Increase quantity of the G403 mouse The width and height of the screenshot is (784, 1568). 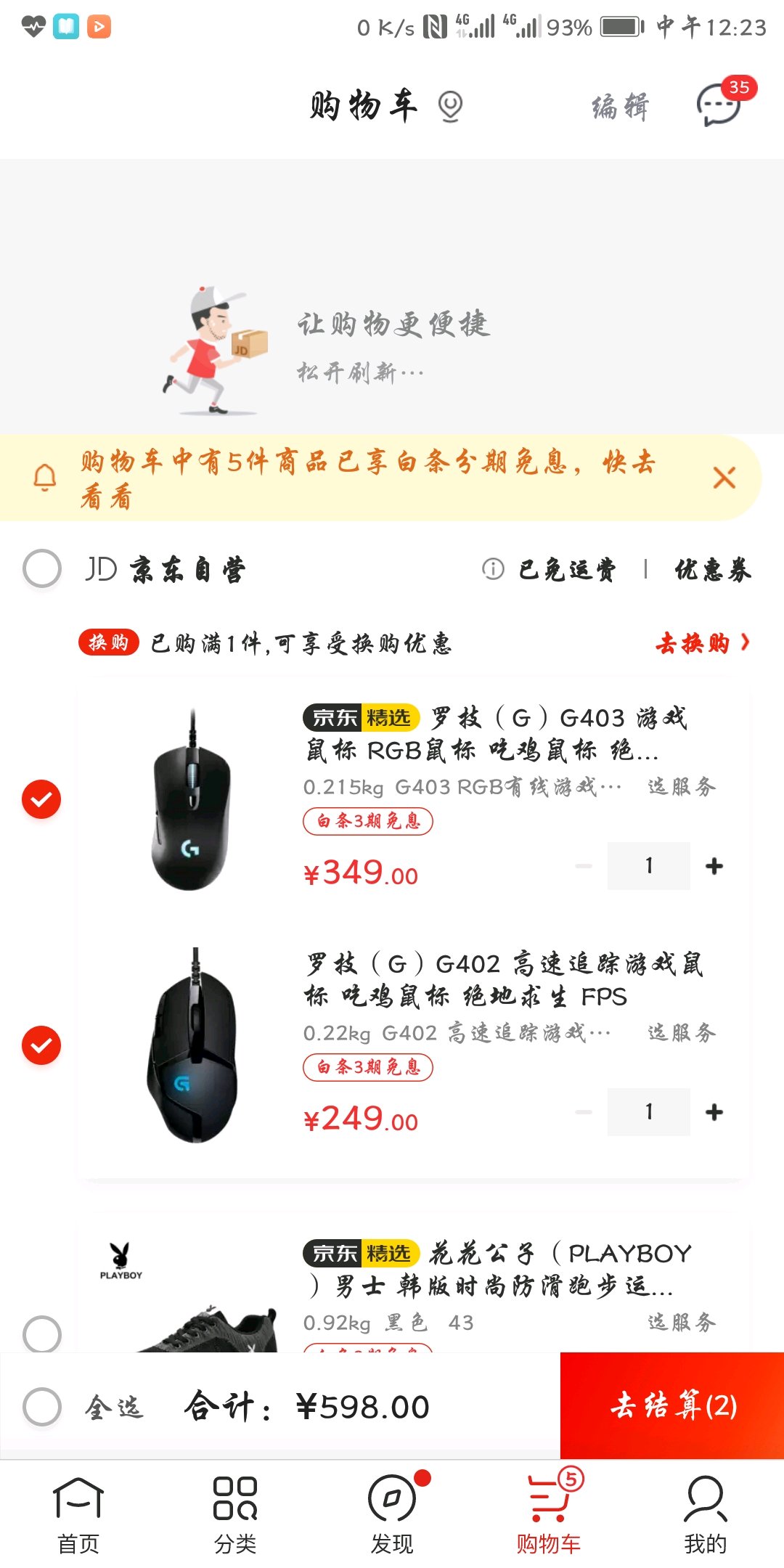click(x=714, y=866)
